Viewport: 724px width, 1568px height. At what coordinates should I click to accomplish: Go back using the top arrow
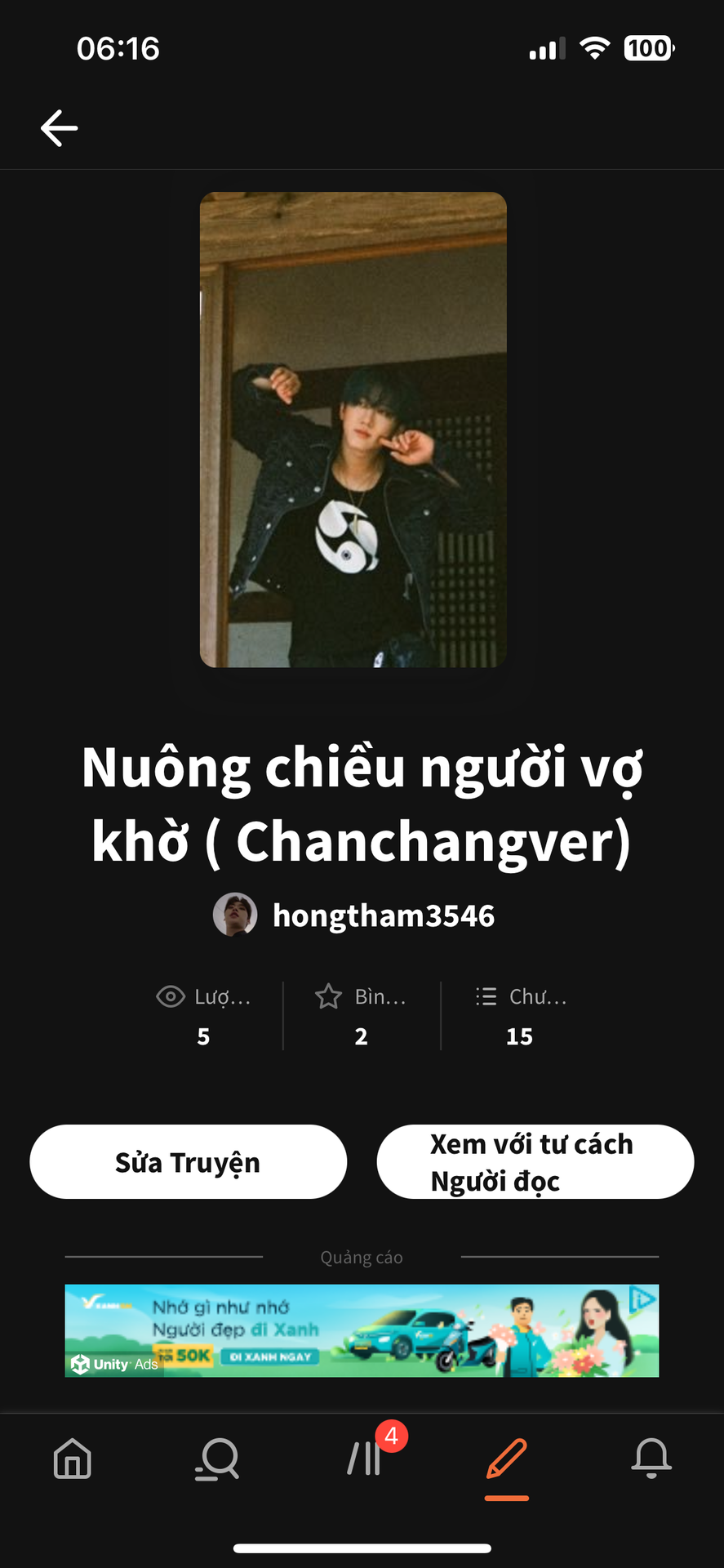[x=59, y=128]
